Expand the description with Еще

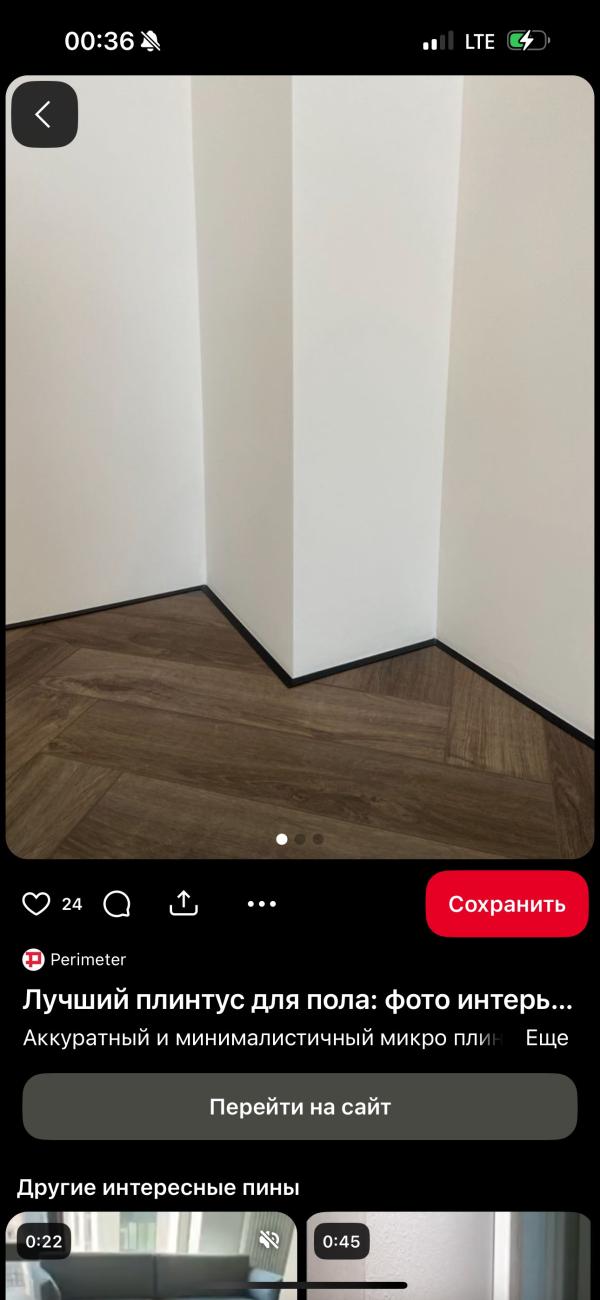tap(547, 1038)
